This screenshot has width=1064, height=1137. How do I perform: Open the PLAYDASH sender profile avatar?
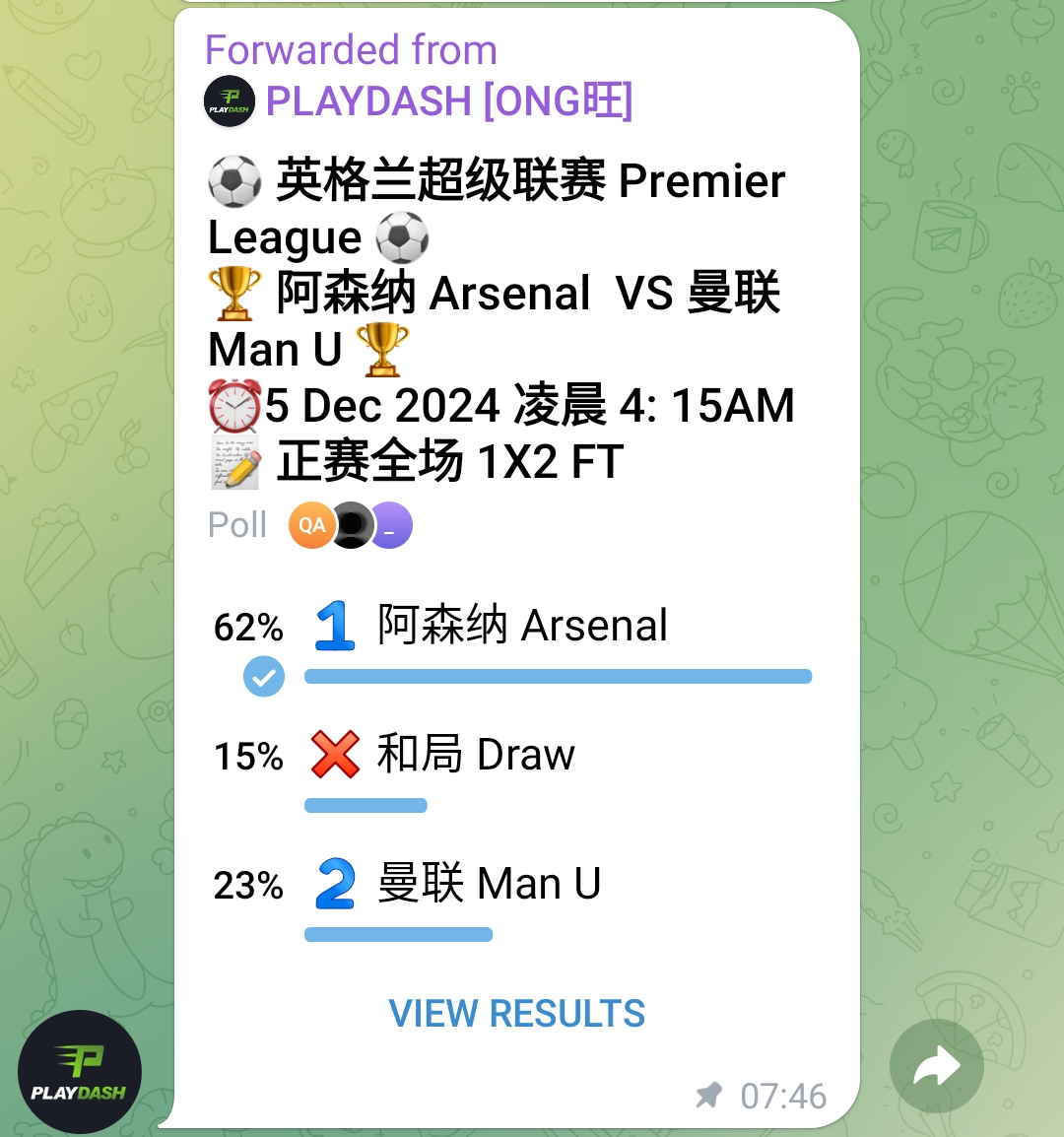(80, 1072)
